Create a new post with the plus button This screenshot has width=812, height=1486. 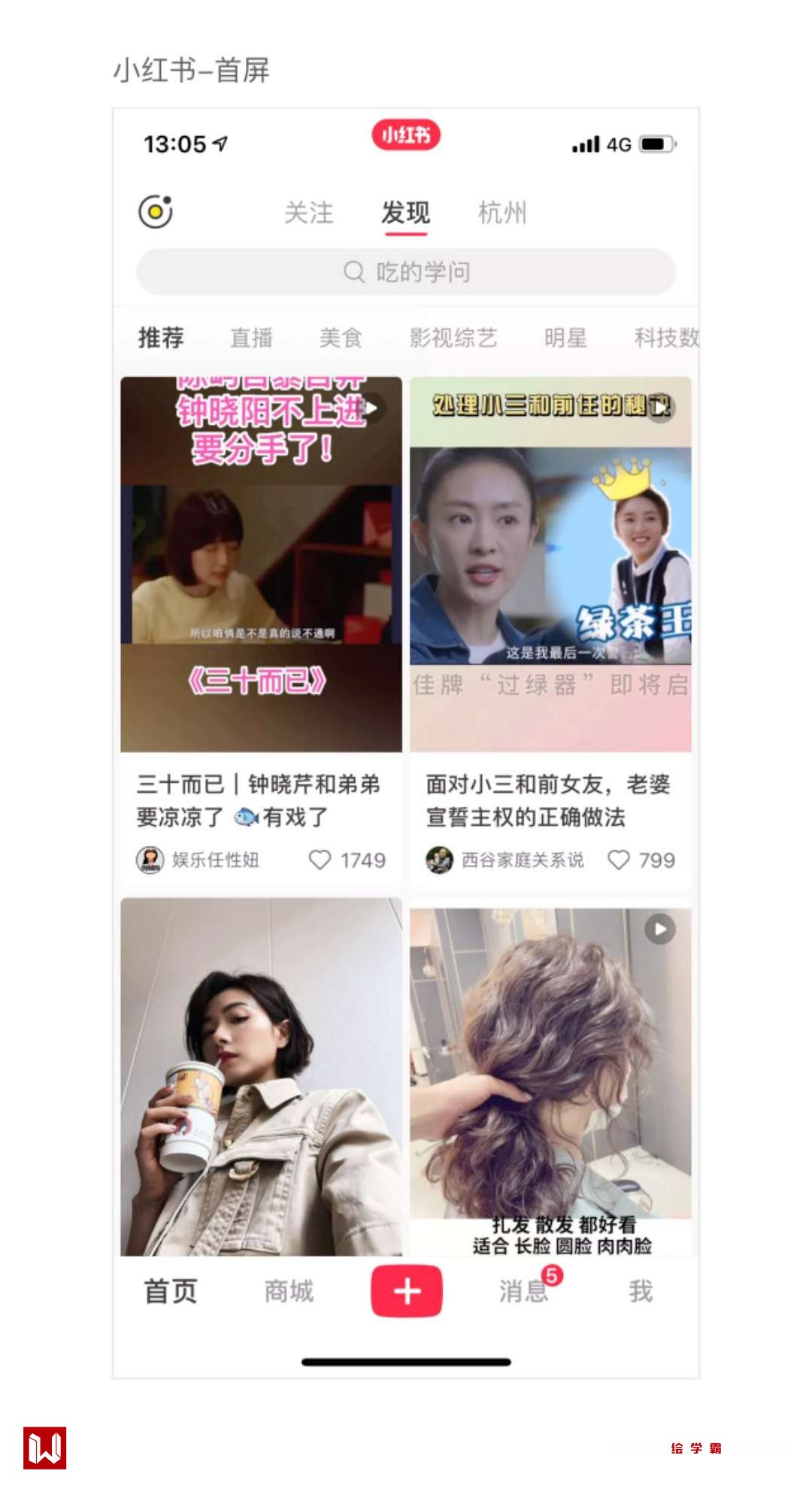[406, 1290]
